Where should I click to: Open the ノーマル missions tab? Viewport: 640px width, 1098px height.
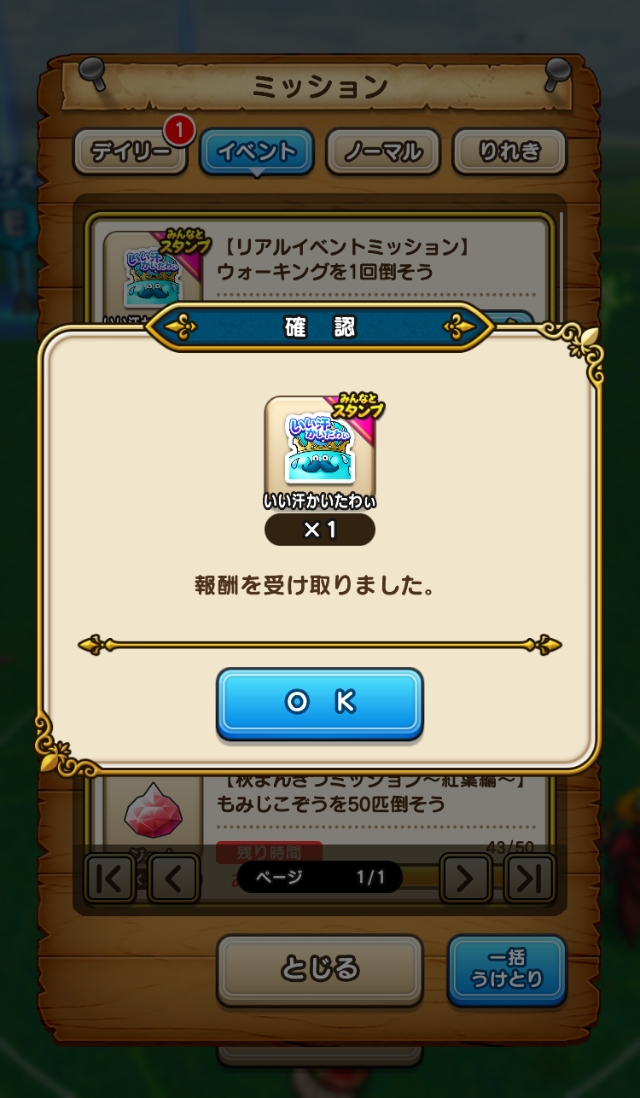click(x=383, y=151)
